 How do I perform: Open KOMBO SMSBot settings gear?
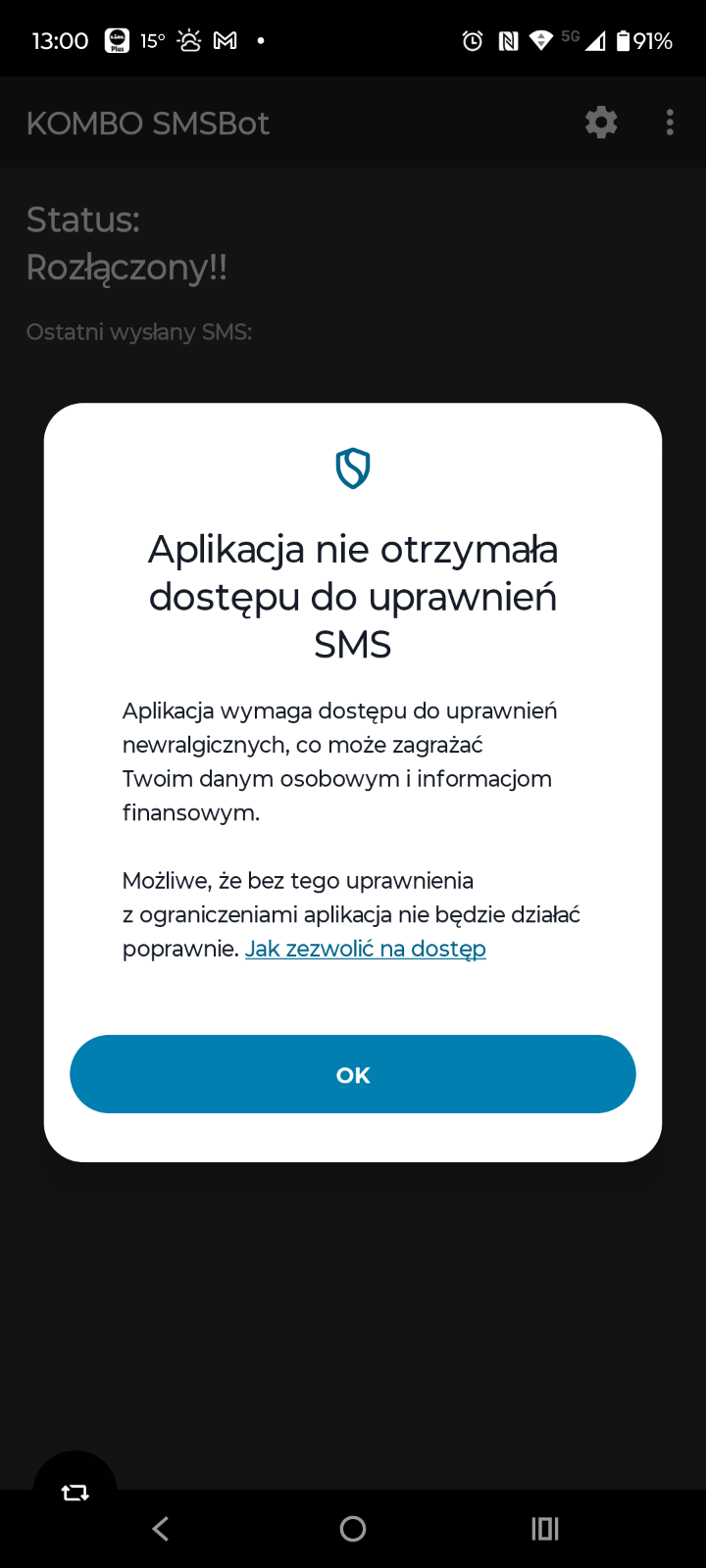click(x=601, y=122)
